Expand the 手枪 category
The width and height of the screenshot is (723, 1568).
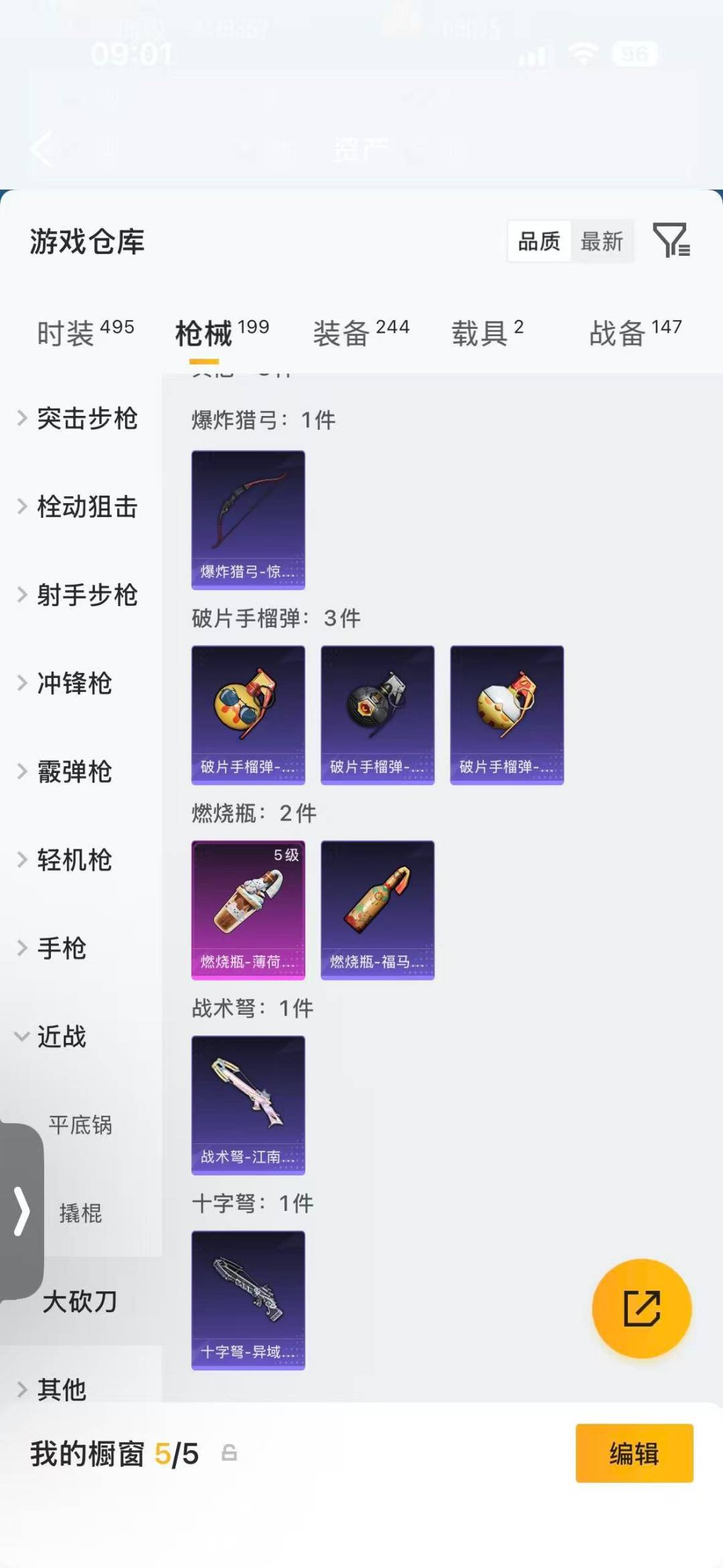click(x=60, y=948)
